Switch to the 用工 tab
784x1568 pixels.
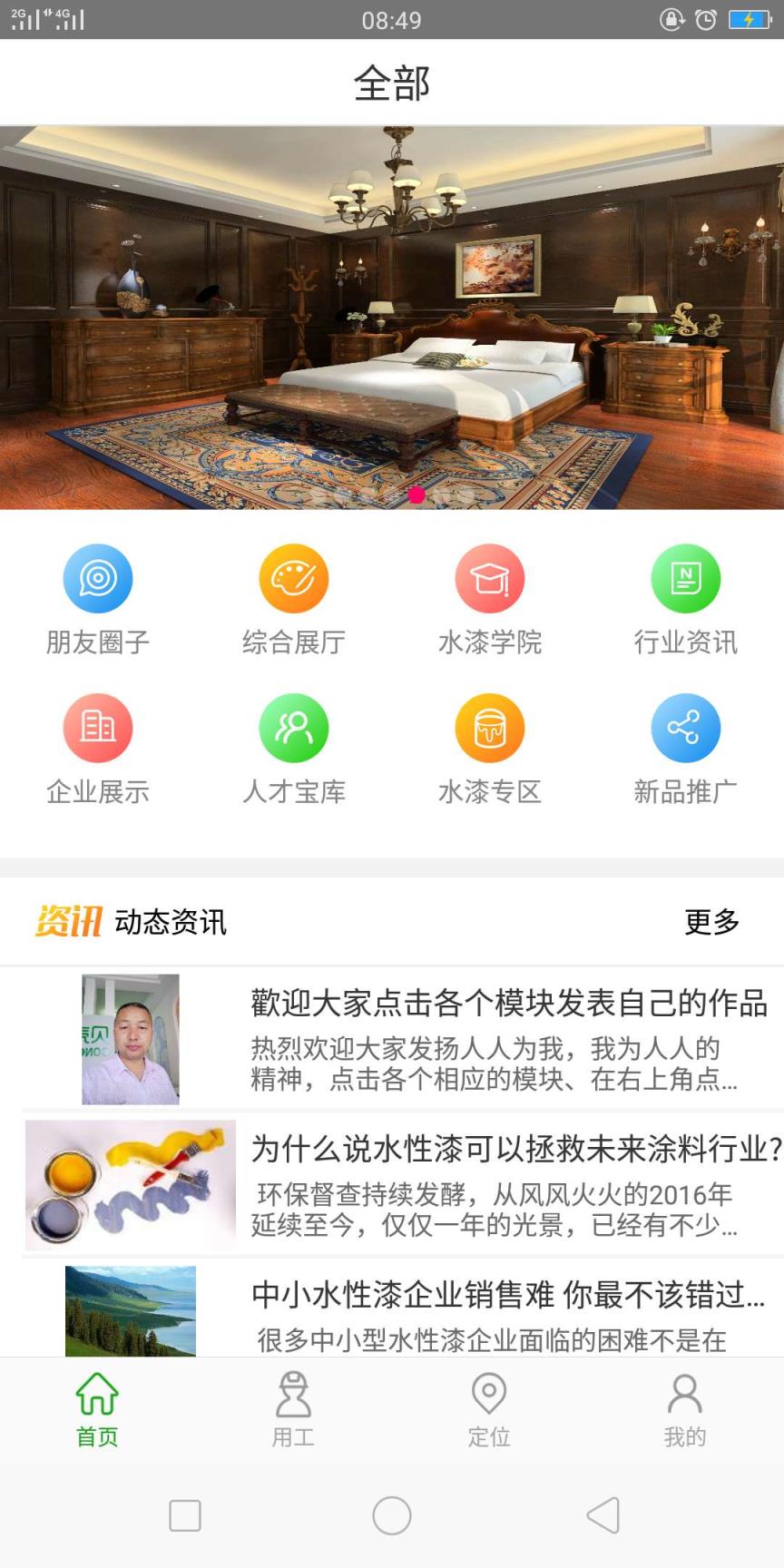coord(294,1406)
